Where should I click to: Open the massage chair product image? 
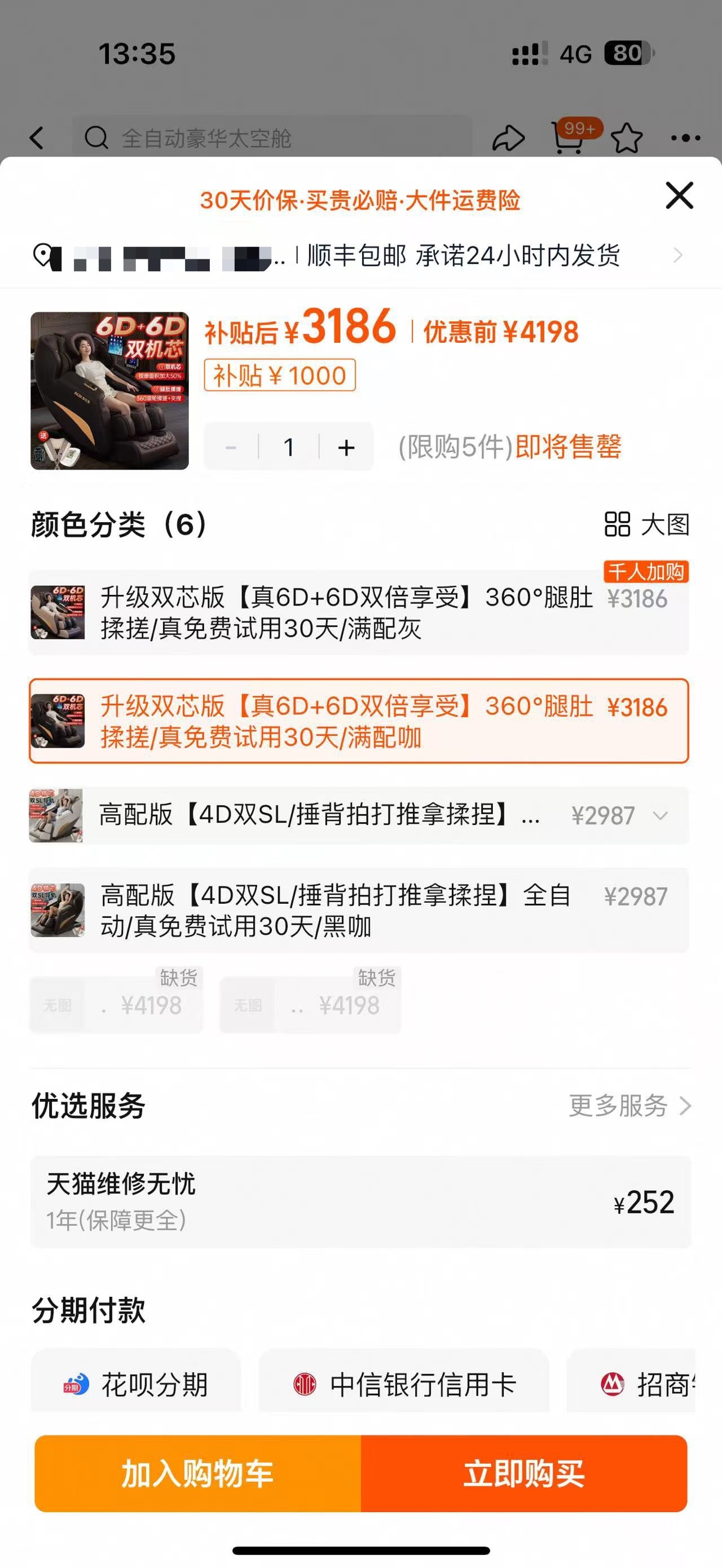[x=109, y=391]
